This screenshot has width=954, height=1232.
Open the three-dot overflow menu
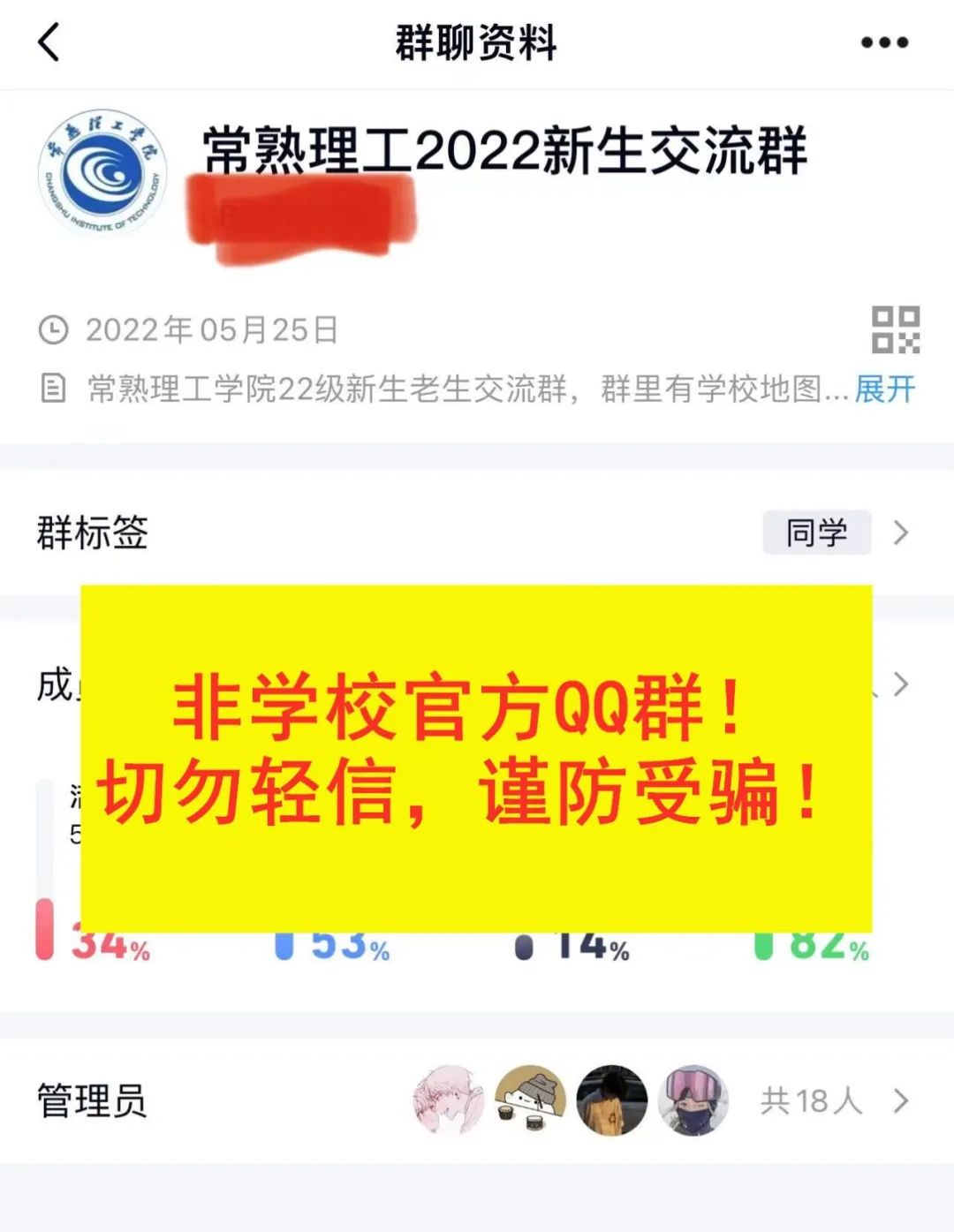click(x=884, y=42)
